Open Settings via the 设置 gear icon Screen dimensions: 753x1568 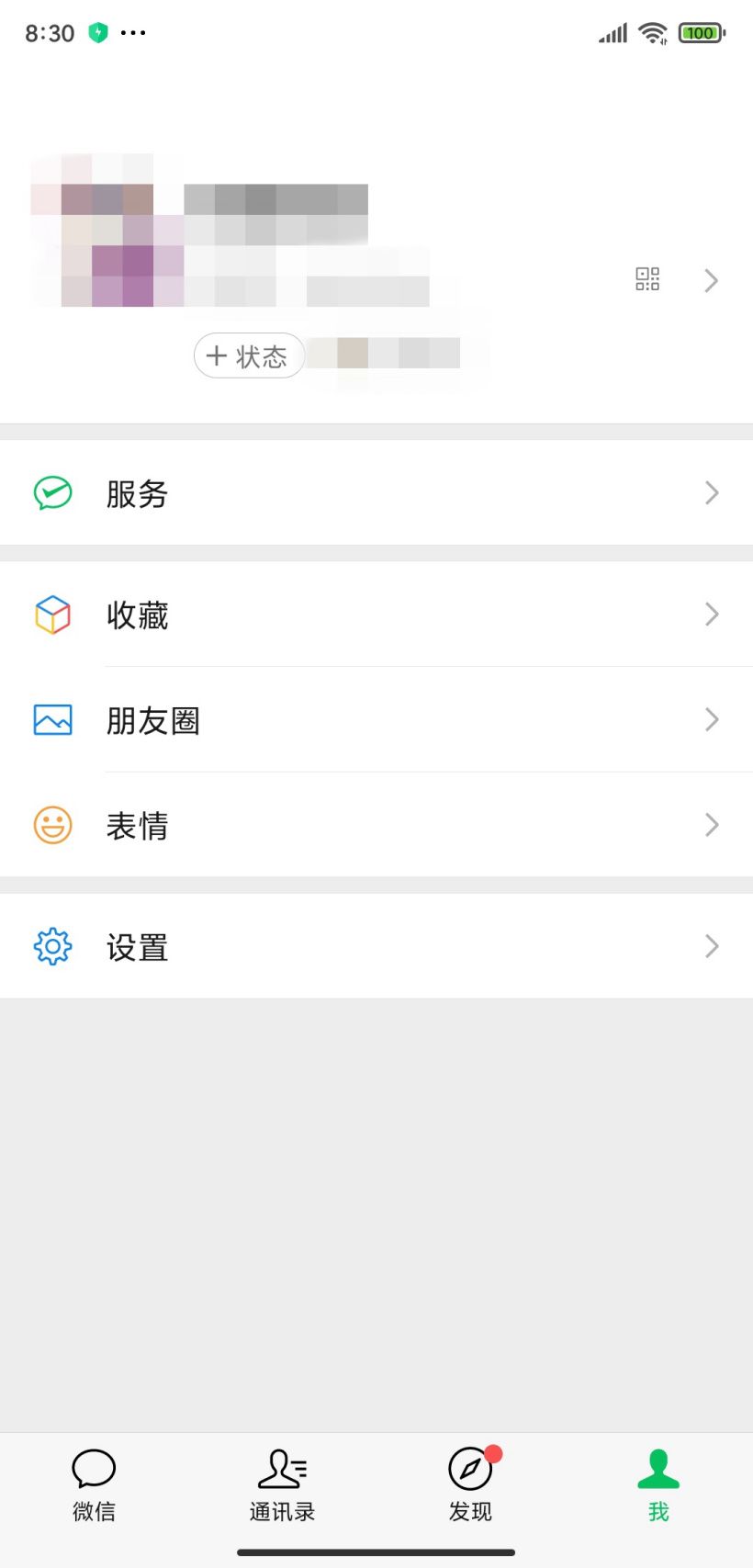click(x=52, y=946)
